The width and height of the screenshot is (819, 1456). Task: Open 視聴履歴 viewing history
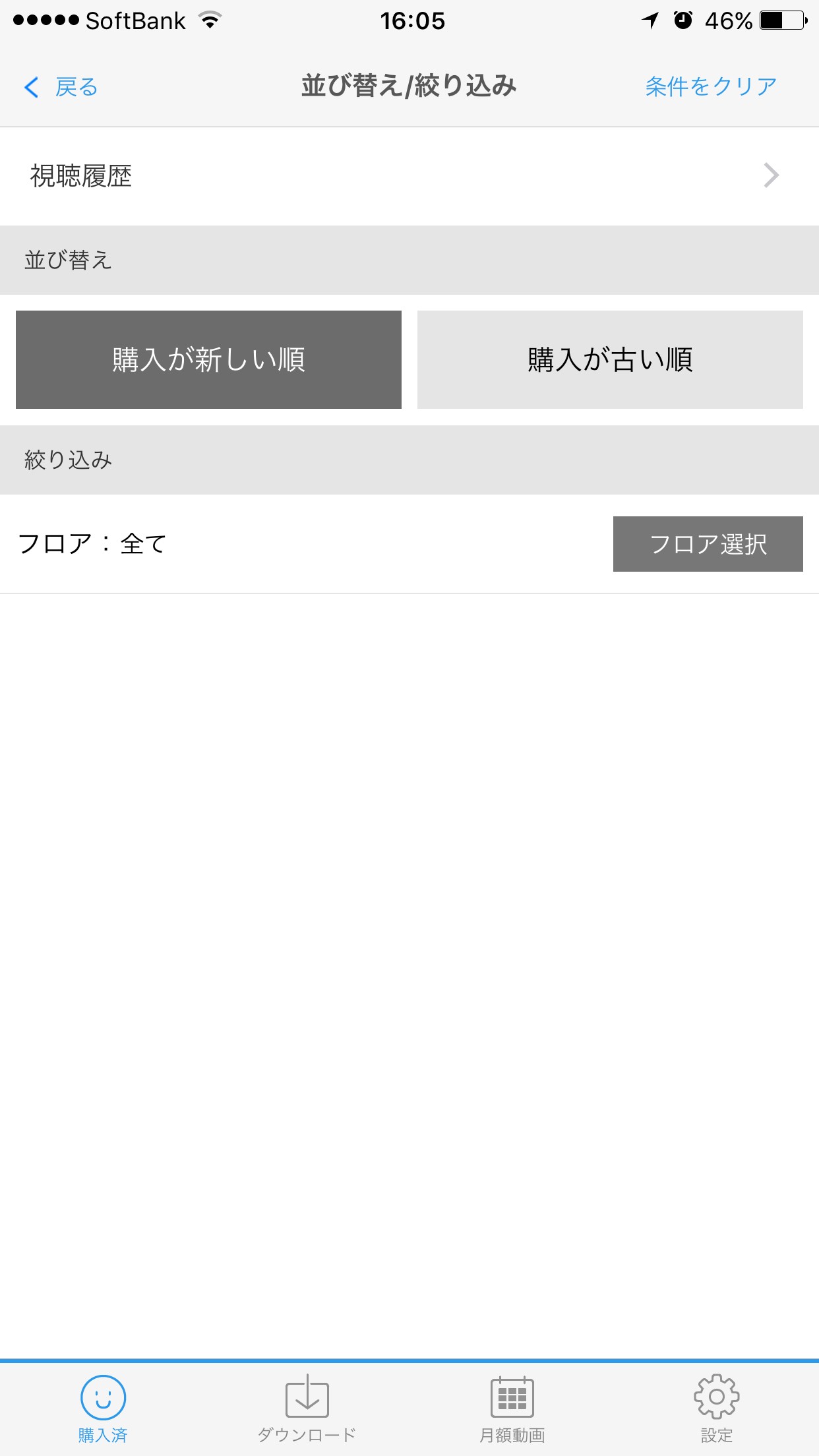tap(409, 176)
